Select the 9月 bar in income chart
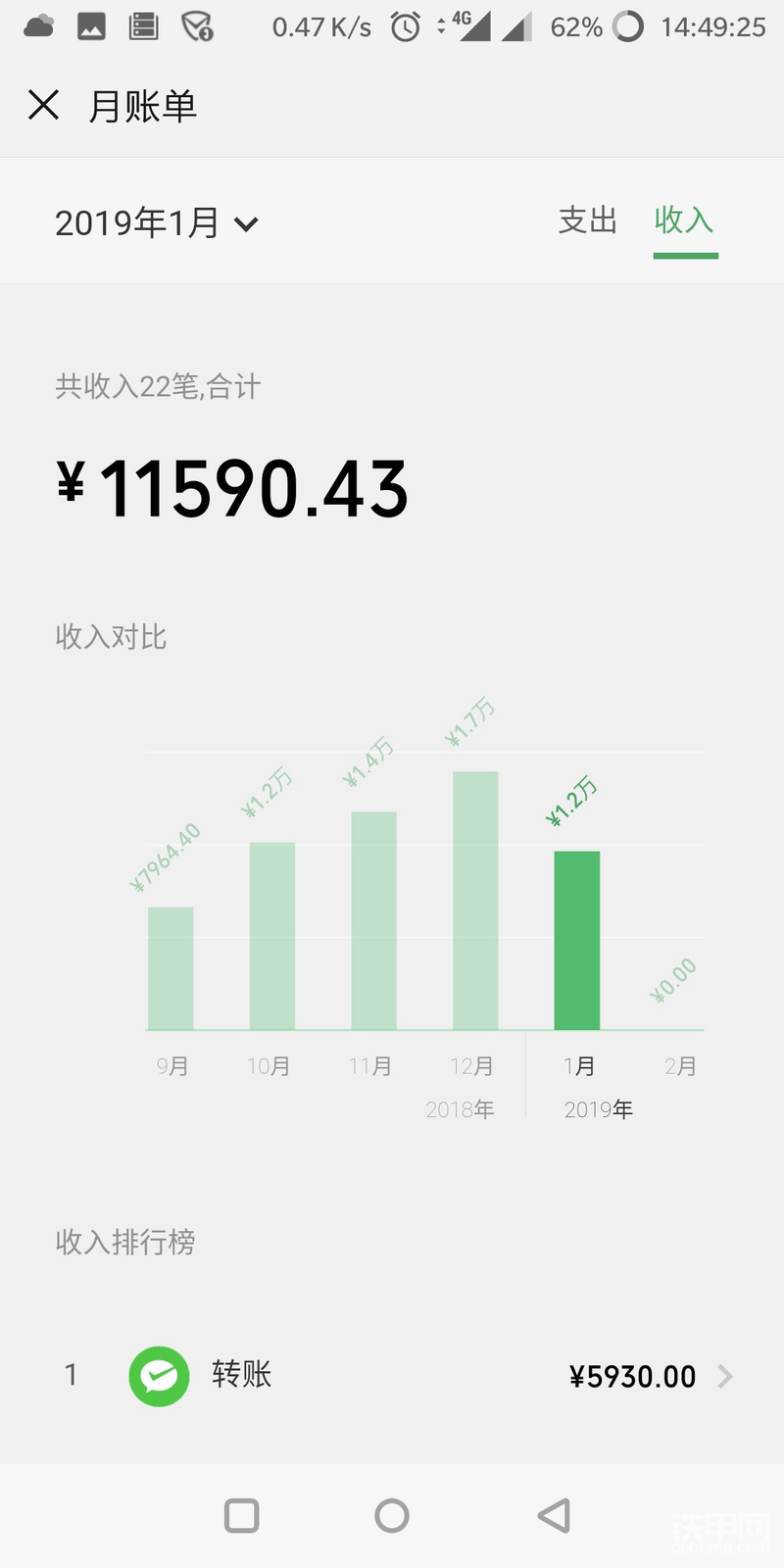Viewport: 784px width, 1568px height. coord(171,968)
